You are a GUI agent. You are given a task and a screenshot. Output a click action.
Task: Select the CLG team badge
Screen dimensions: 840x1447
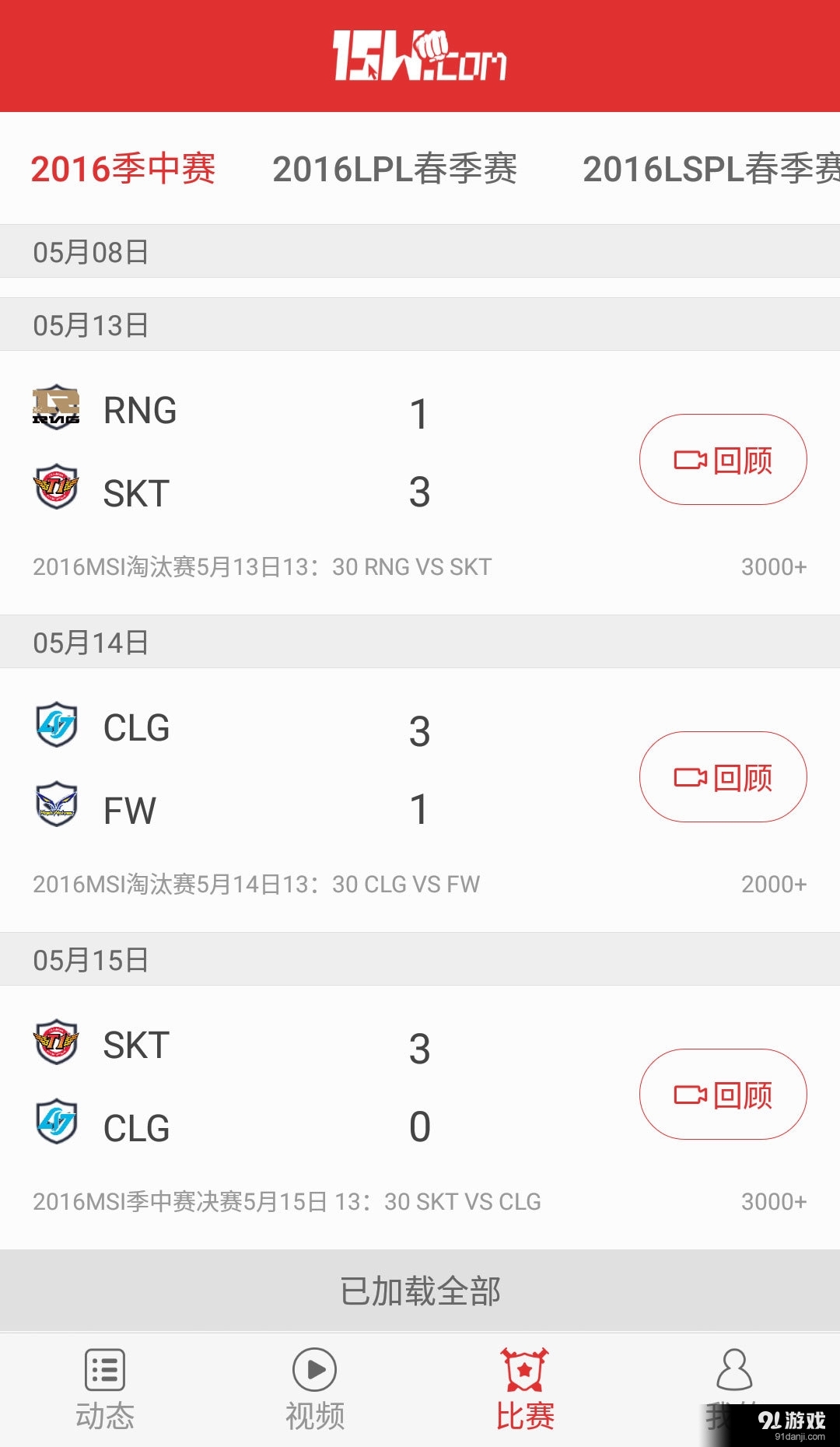[x=56, y=725]
